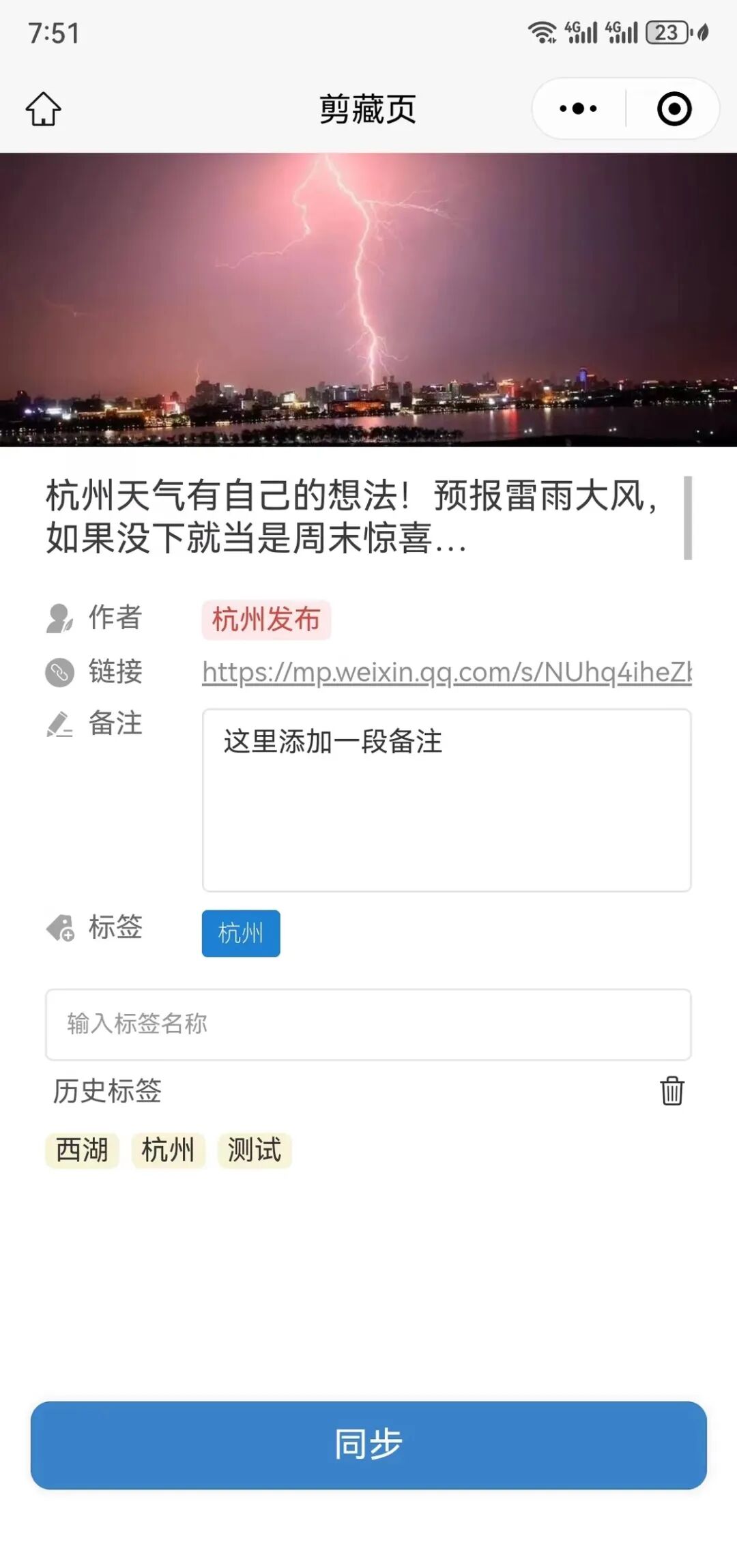Viewport: 737px width, 1568px height.
Task: Go to the mini program home icon
Action: 44,109
